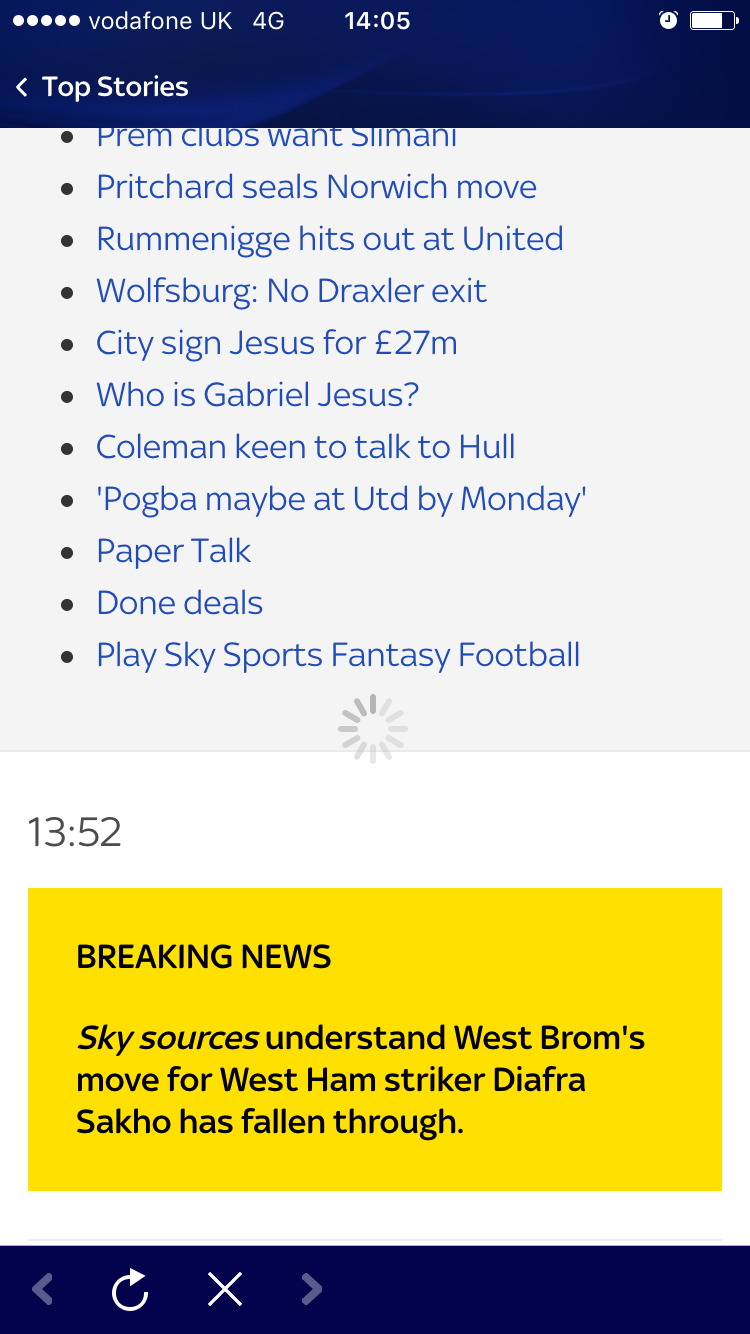View the Done deals link
Viewport: 750px width, 1334px height.
pos(179,603)
